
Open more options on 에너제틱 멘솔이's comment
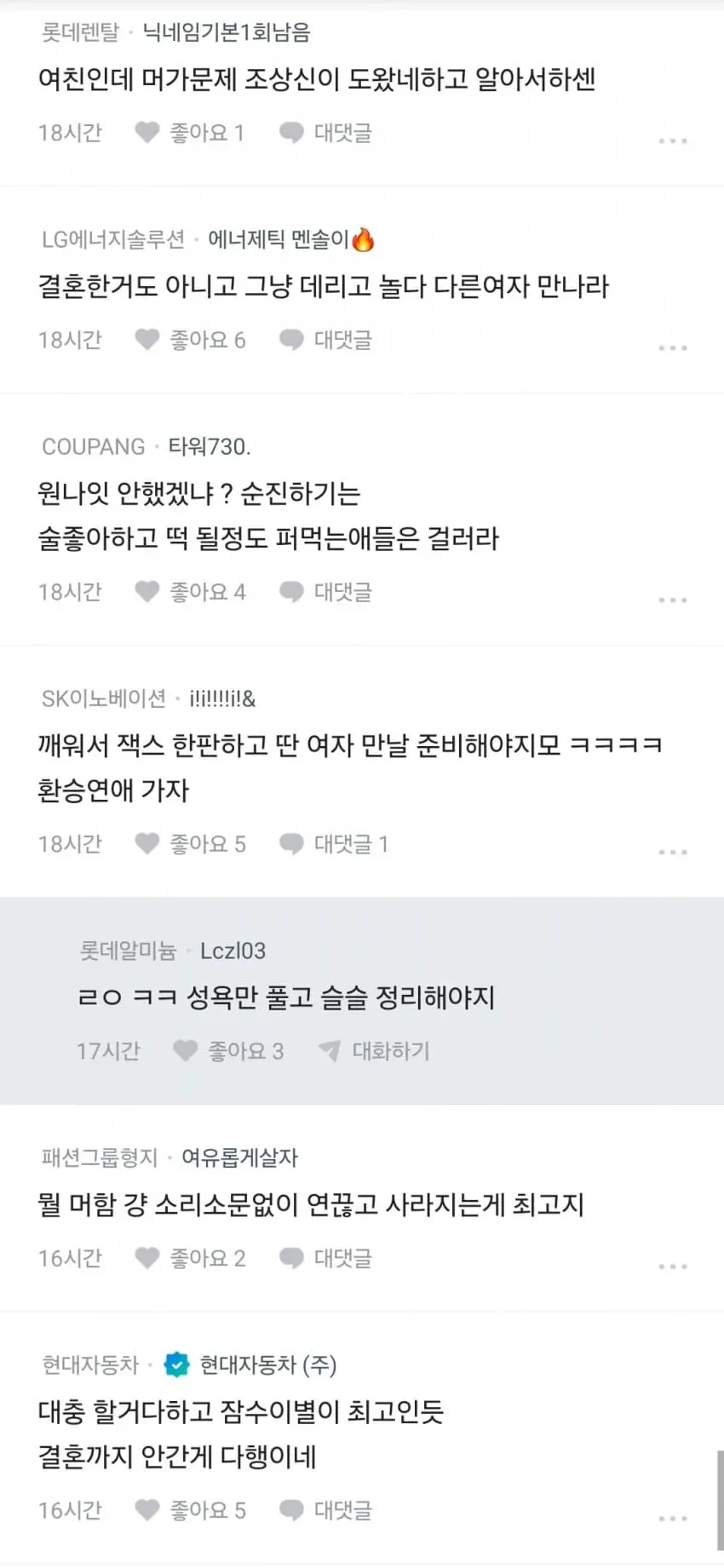click(x=673, y=347)
